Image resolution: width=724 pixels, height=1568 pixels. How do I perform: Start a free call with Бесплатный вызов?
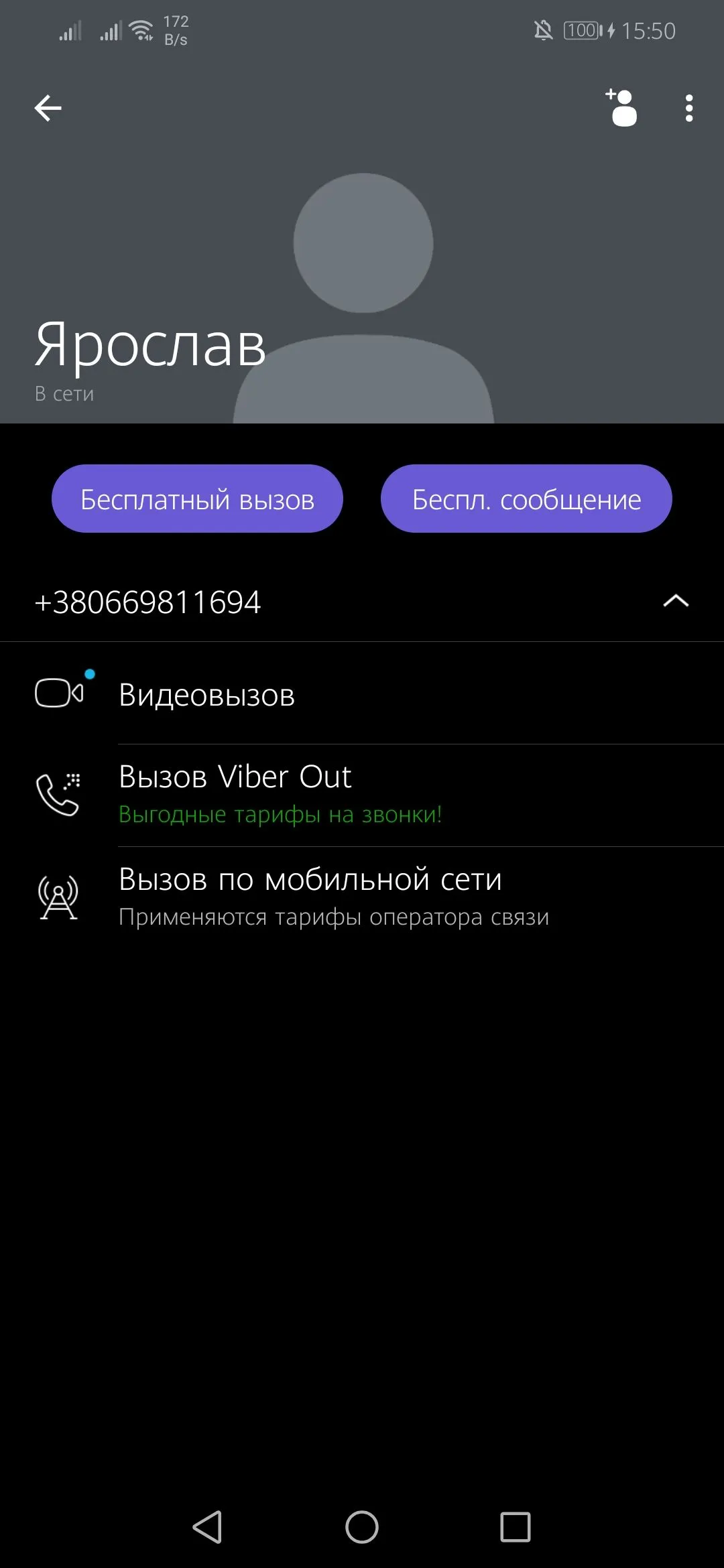click(x=197, y=499)
